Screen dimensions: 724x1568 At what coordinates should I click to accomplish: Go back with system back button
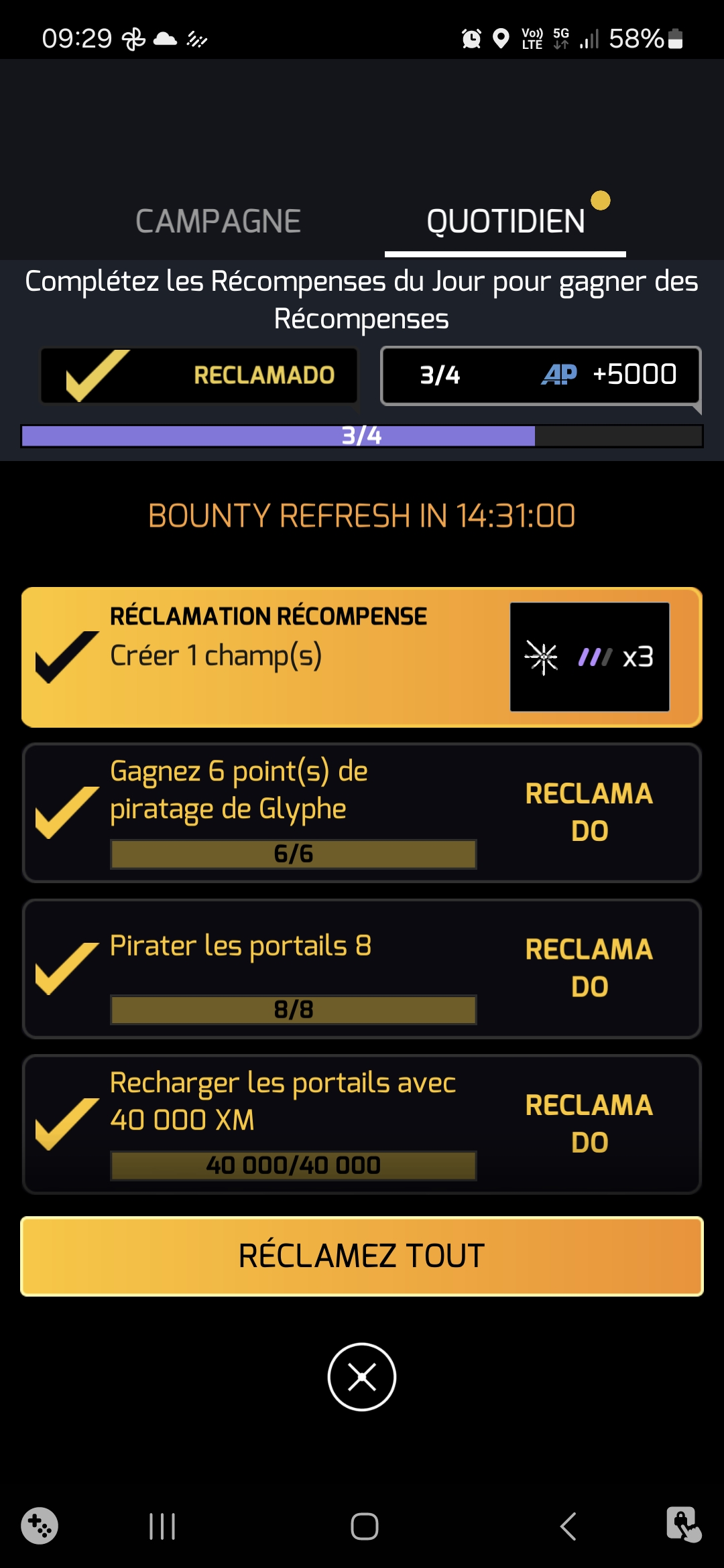point(568,1526)
